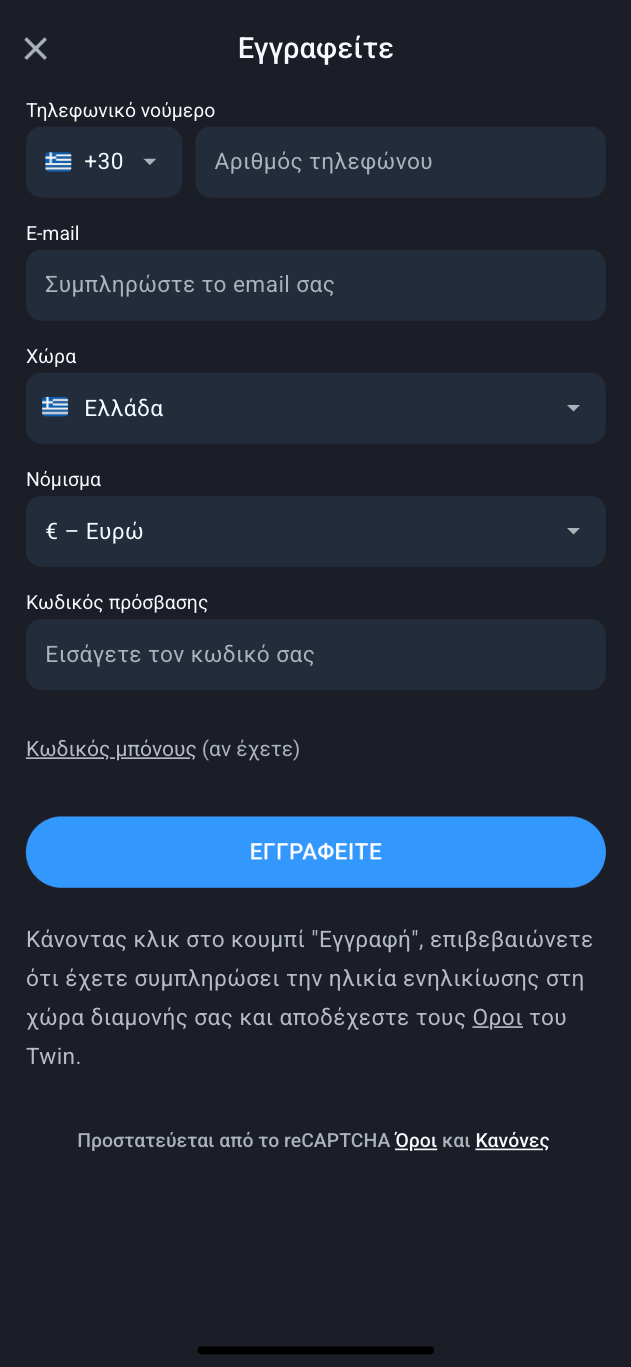Tap the Κωδικός πρόσβασης password field
The image size is (631, 1367).
(x=315, y=655)
